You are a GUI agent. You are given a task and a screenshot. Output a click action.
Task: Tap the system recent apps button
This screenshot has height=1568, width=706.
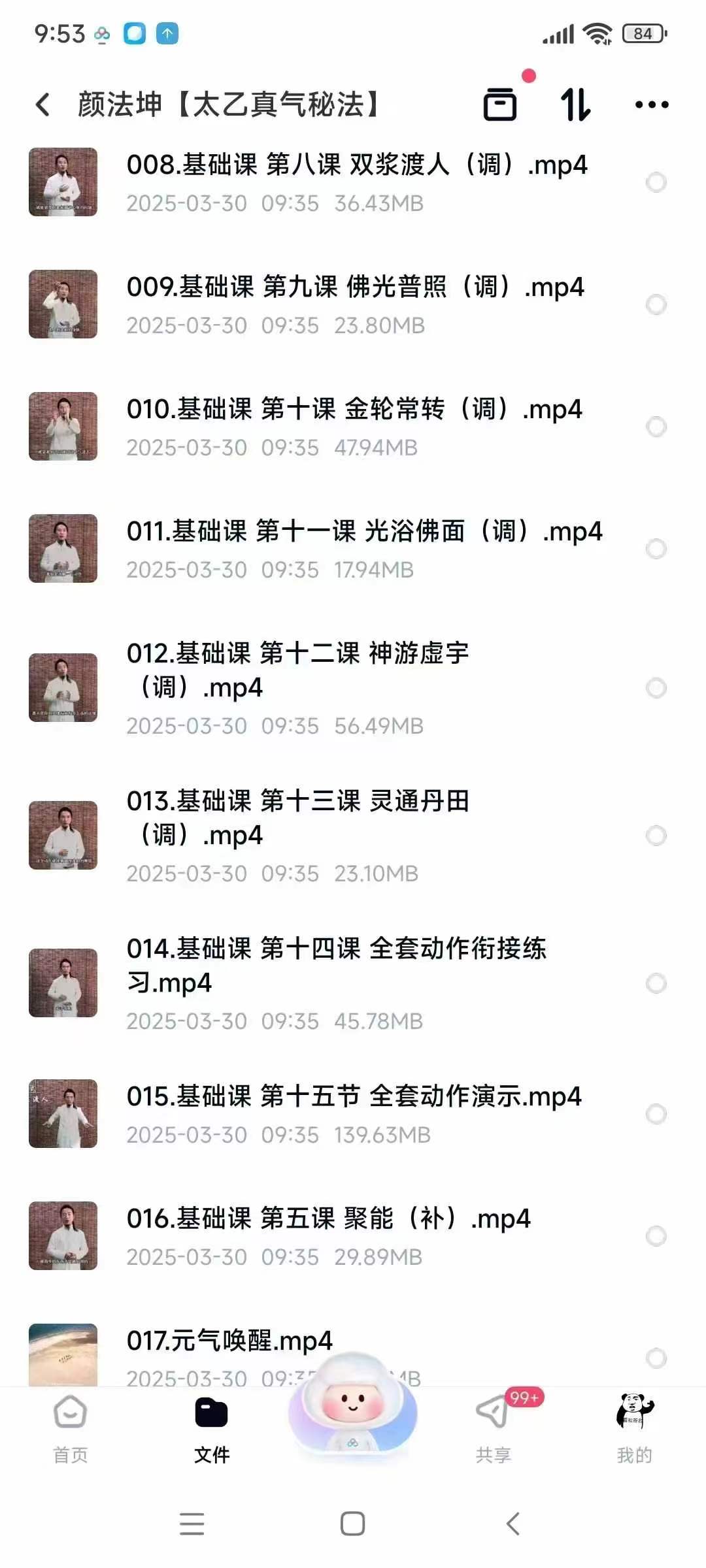[192, 1524]
